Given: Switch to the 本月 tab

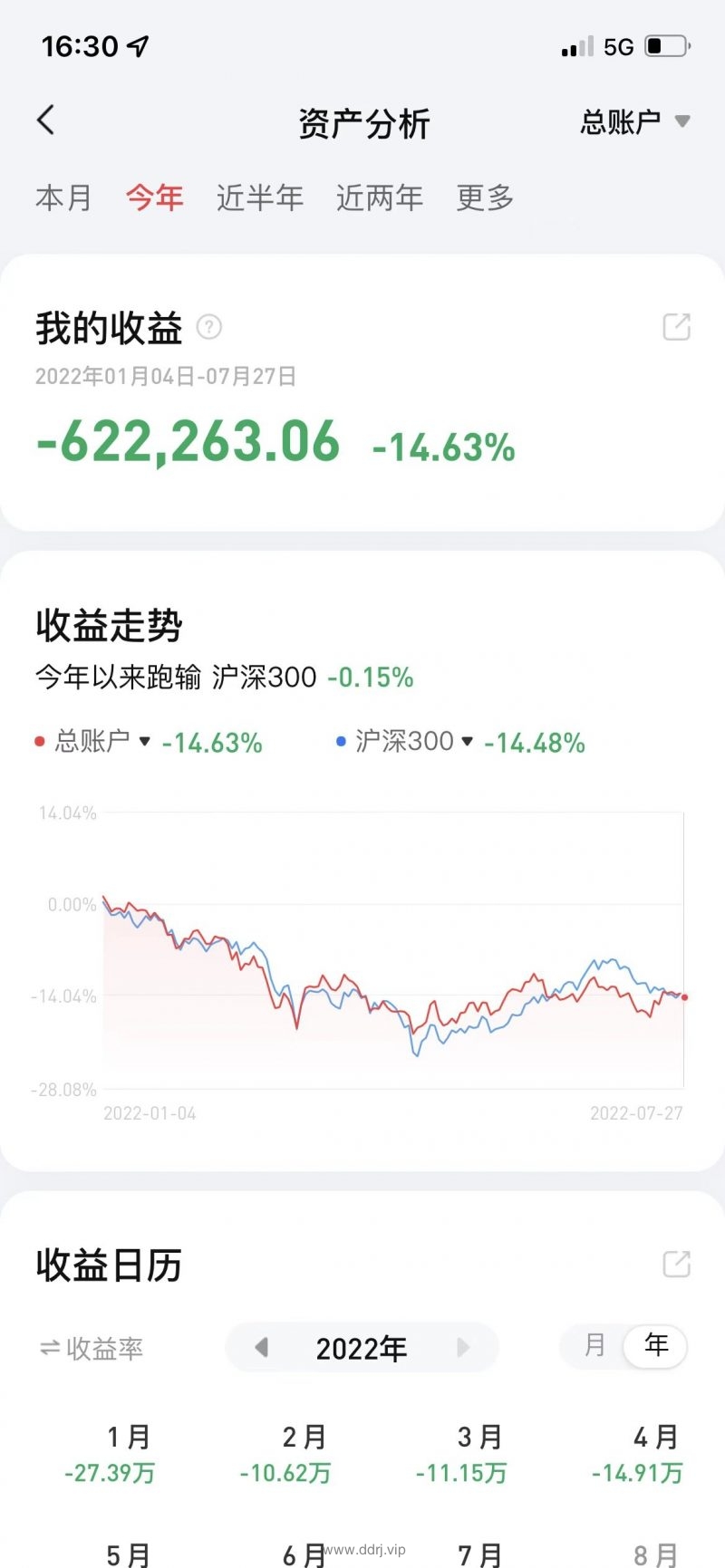Looking at the screenshot, I should click(64, 197).
